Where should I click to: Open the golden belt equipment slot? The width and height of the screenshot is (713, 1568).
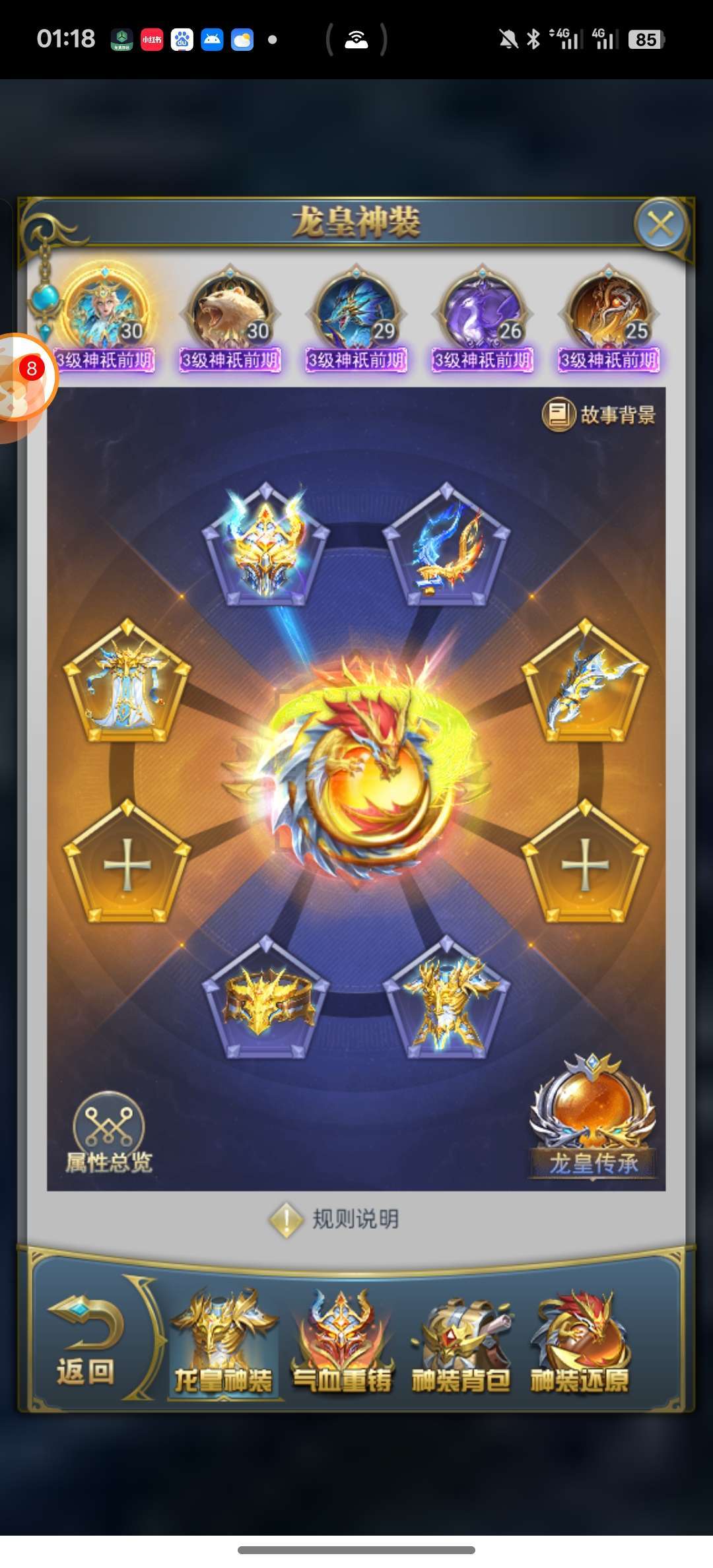[x=265, y=998]
